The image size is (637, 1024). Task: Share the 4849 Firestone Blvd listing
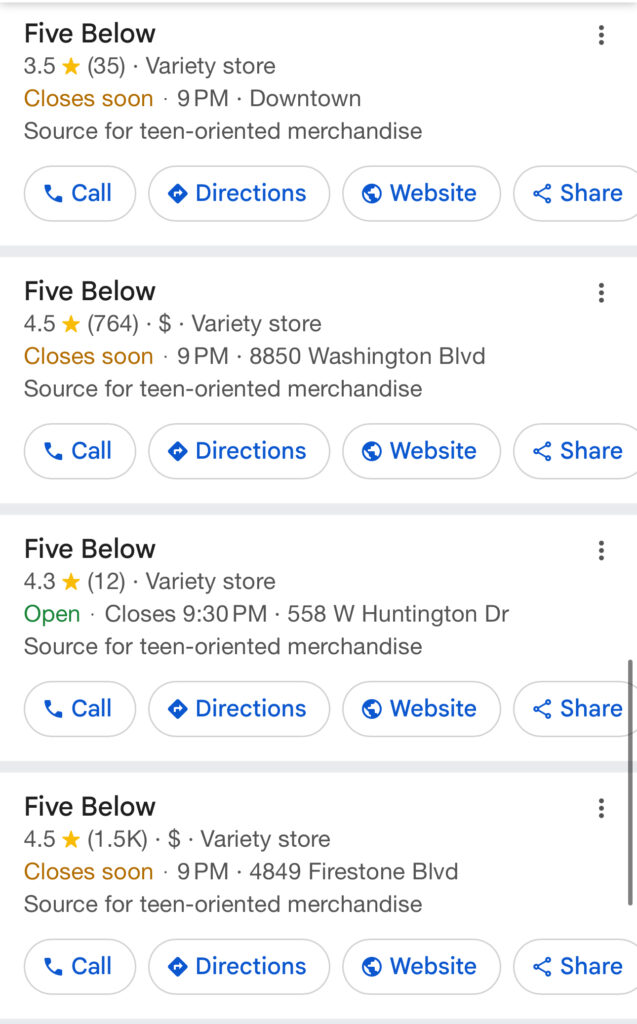(577, 966)
